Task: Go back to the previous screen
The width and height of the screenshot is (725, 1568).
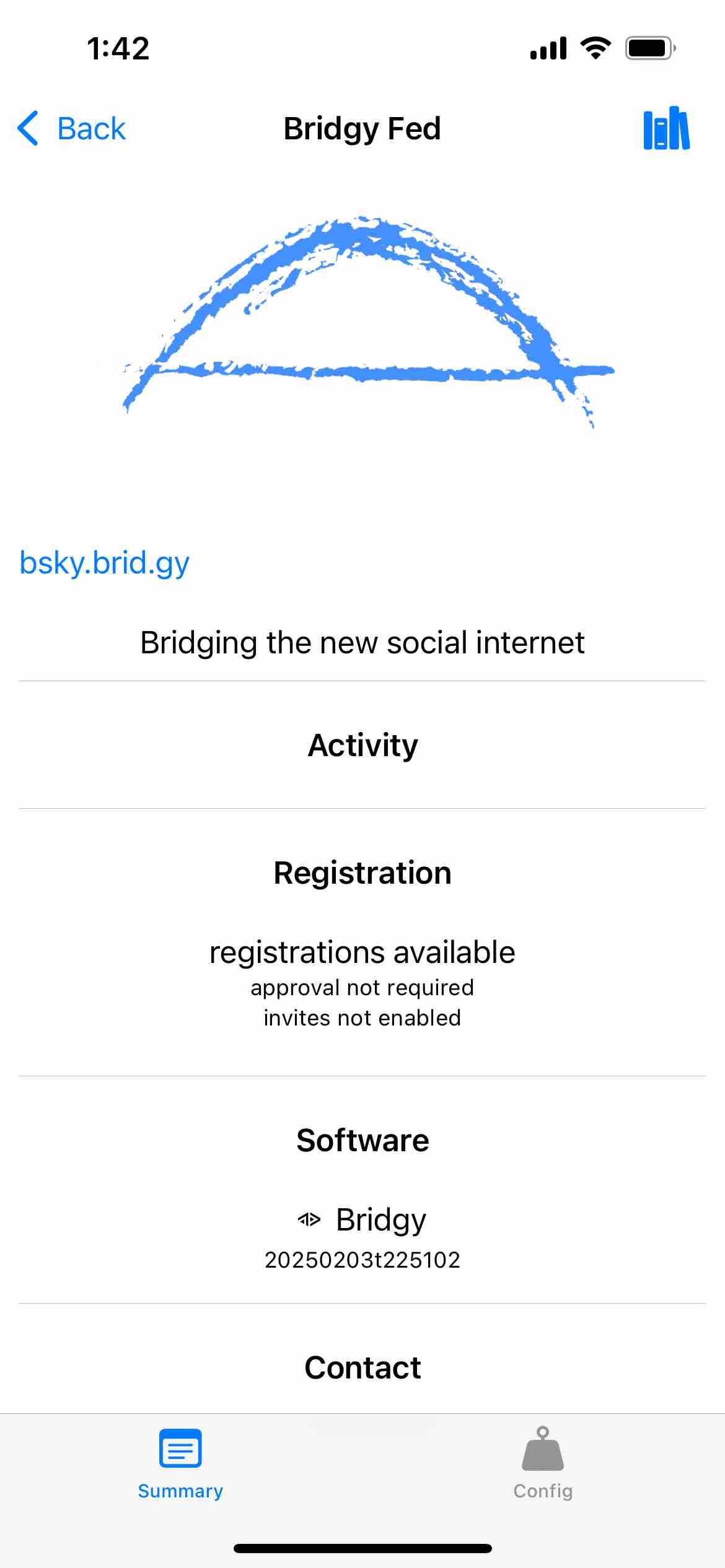Action: point(71,129)
